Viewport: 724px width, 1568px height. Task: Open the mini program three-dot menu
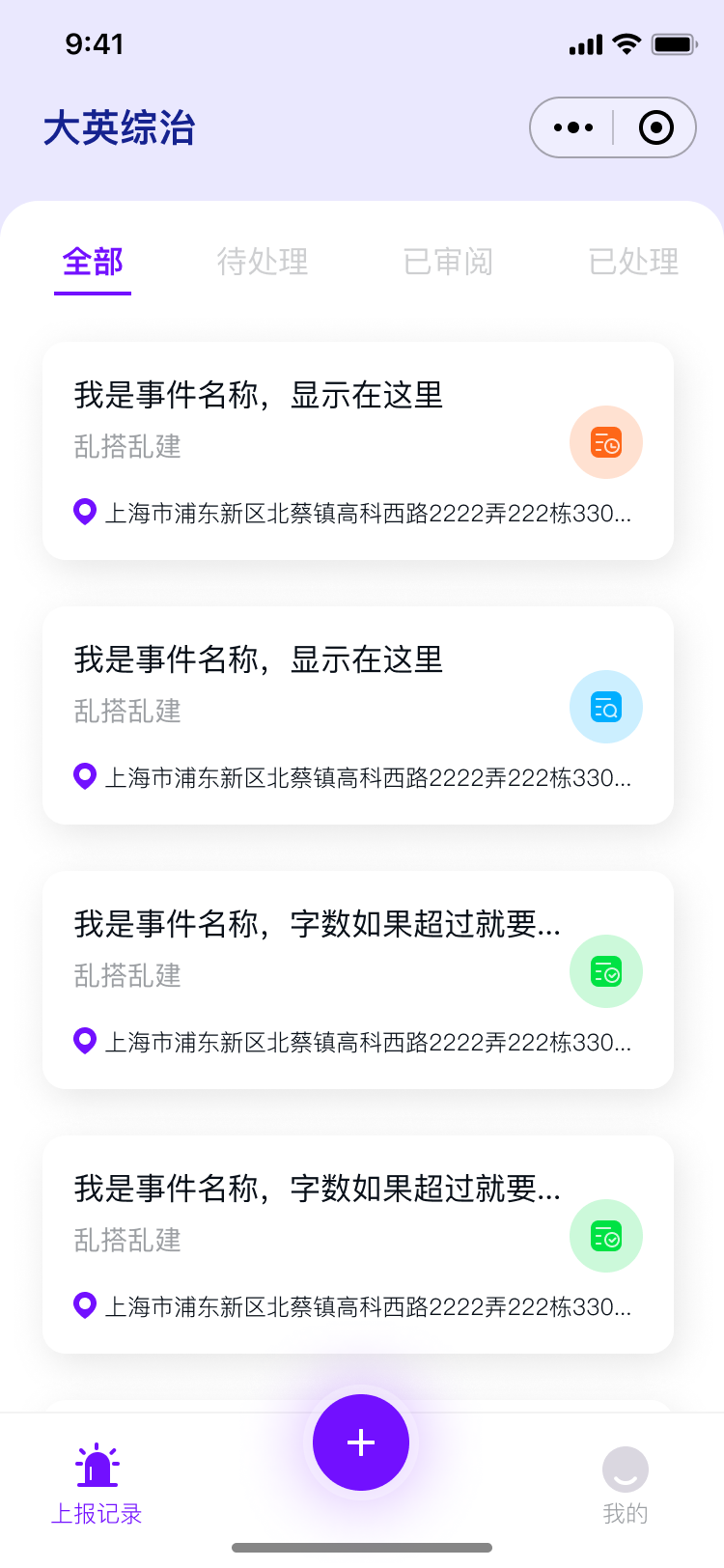573,127
